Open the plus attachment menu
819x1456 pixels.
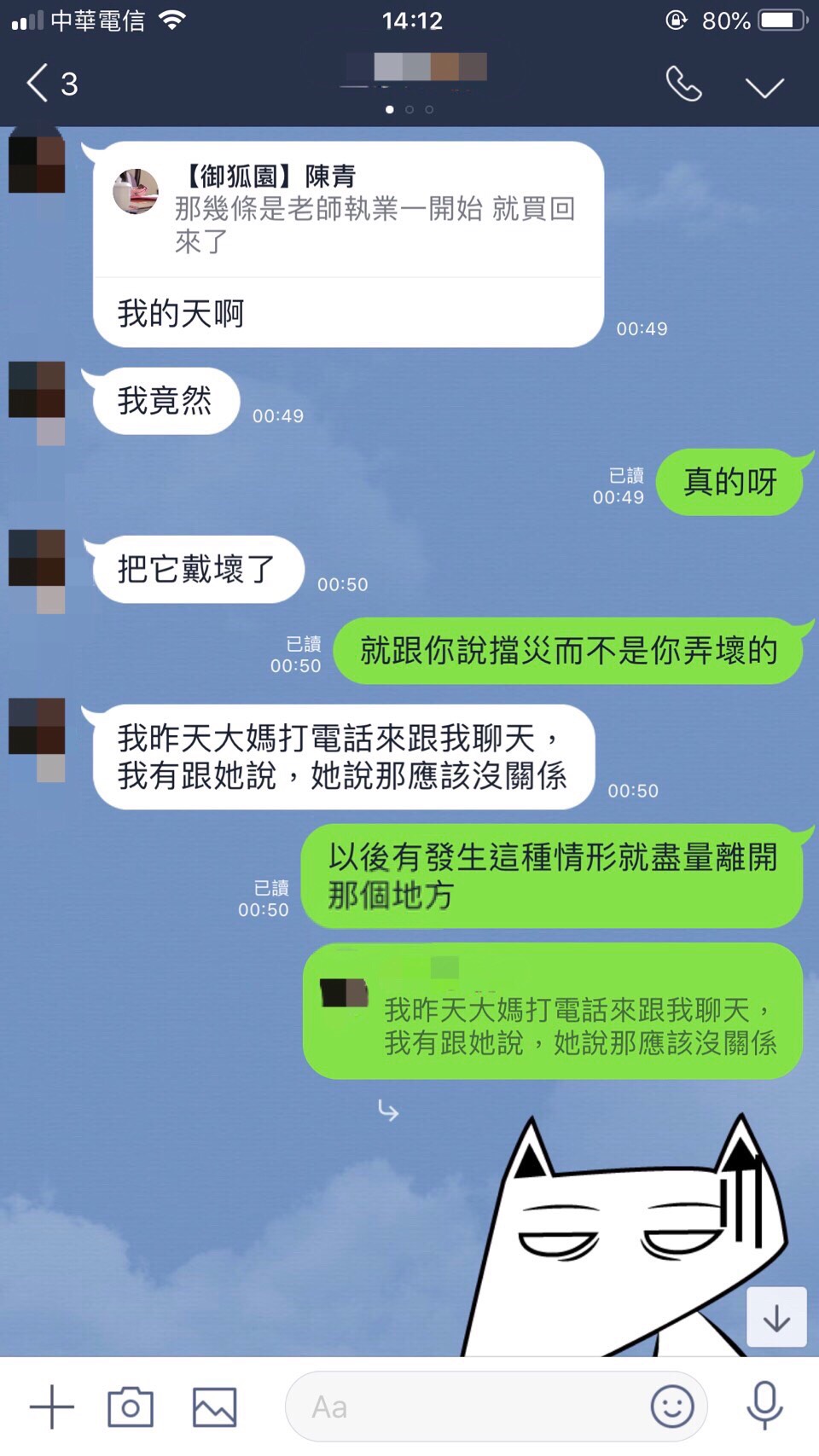coord(52,1407)
